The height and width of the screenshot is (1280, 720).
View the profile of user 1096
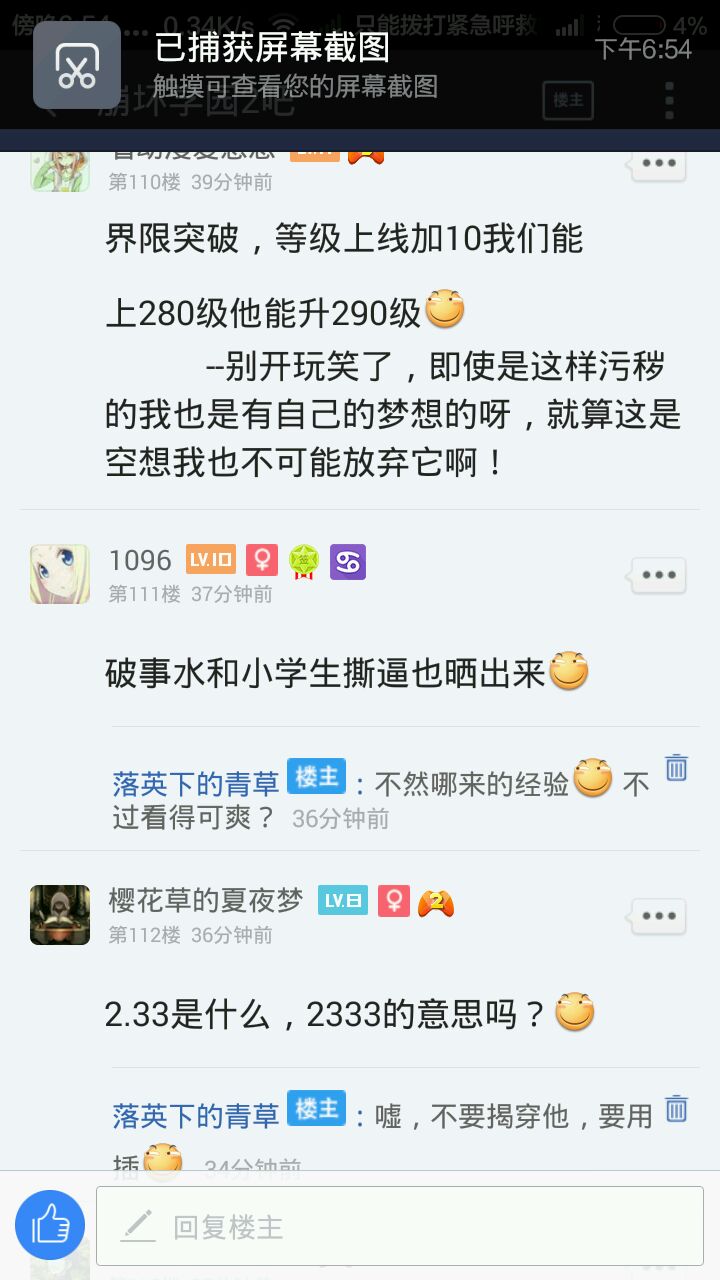click(140, 560)
